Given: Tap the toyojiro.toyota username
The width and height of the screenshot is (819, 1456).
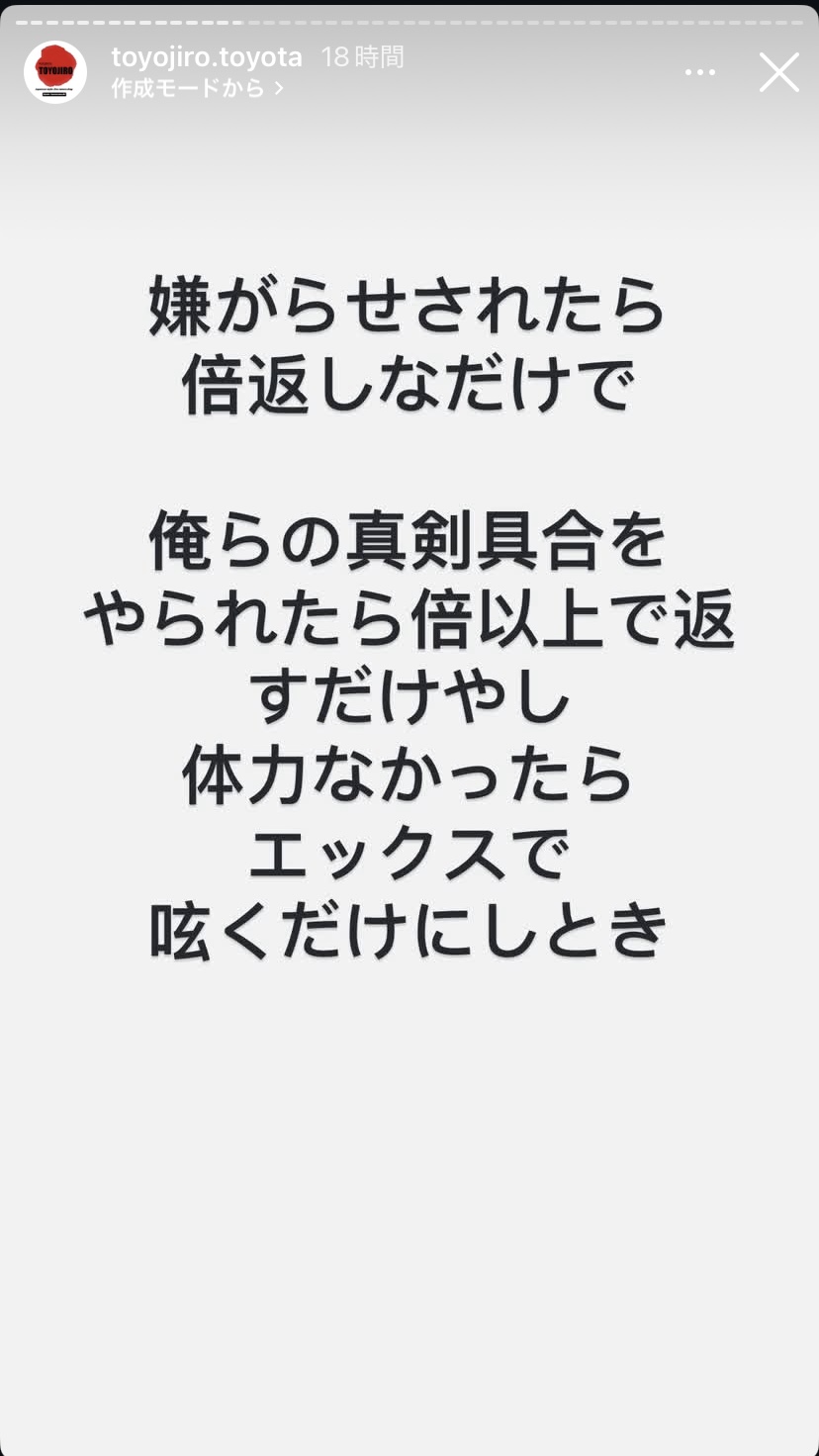Looking at the screenshot, I should (x=207, y=57).
